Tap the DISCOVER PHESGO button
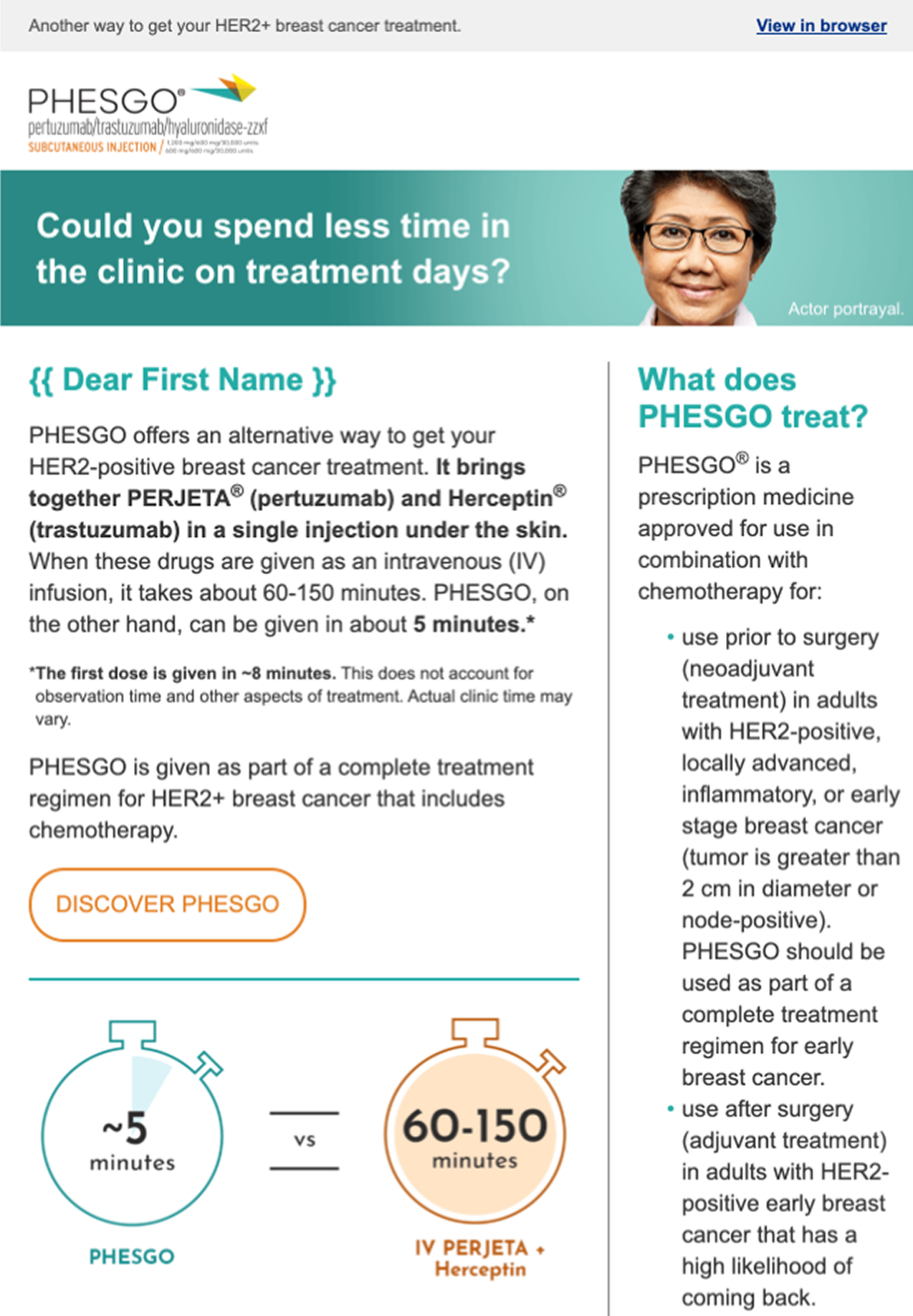The image size is (913, 1316). pos(168,904)
